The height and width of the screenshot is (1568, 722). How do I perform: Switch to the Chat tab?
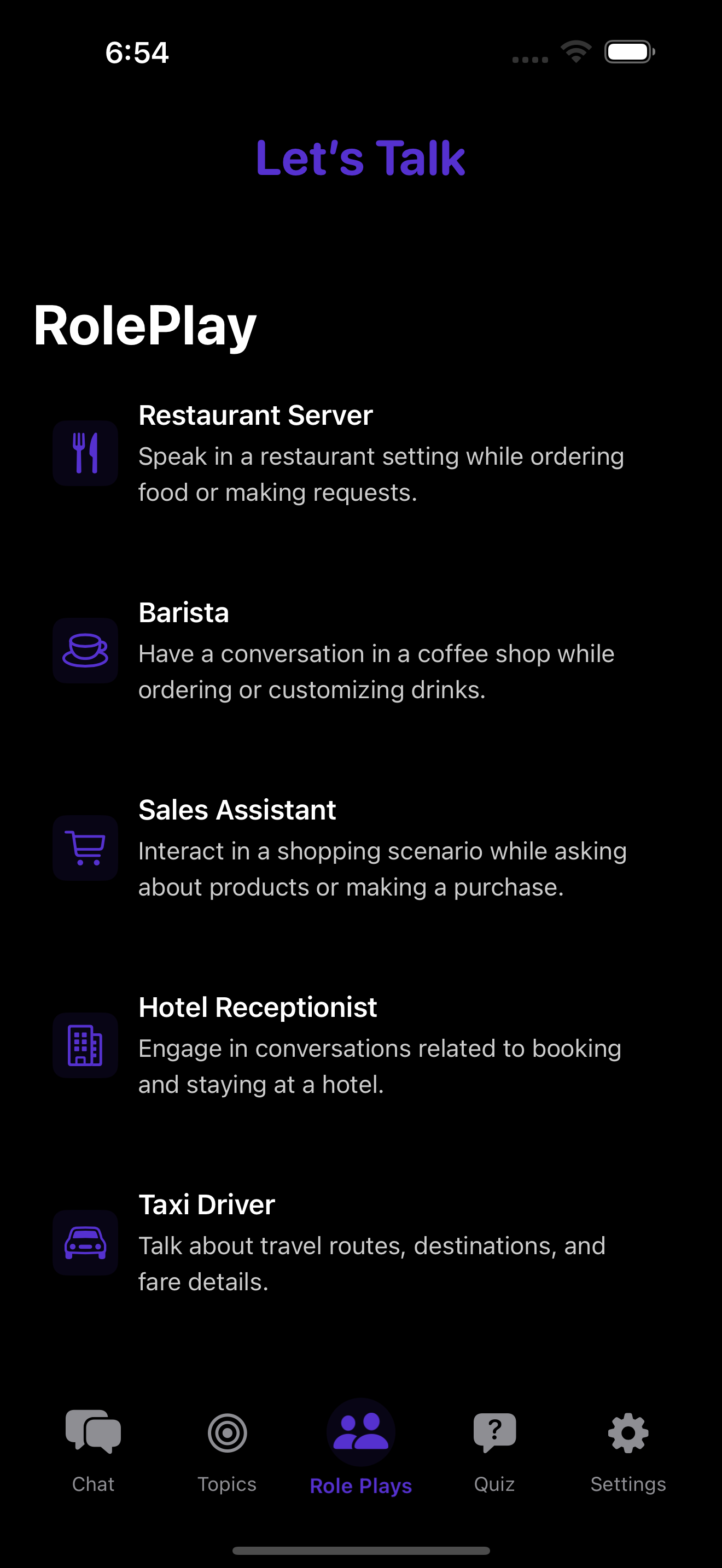click(x=93, y=1449)
